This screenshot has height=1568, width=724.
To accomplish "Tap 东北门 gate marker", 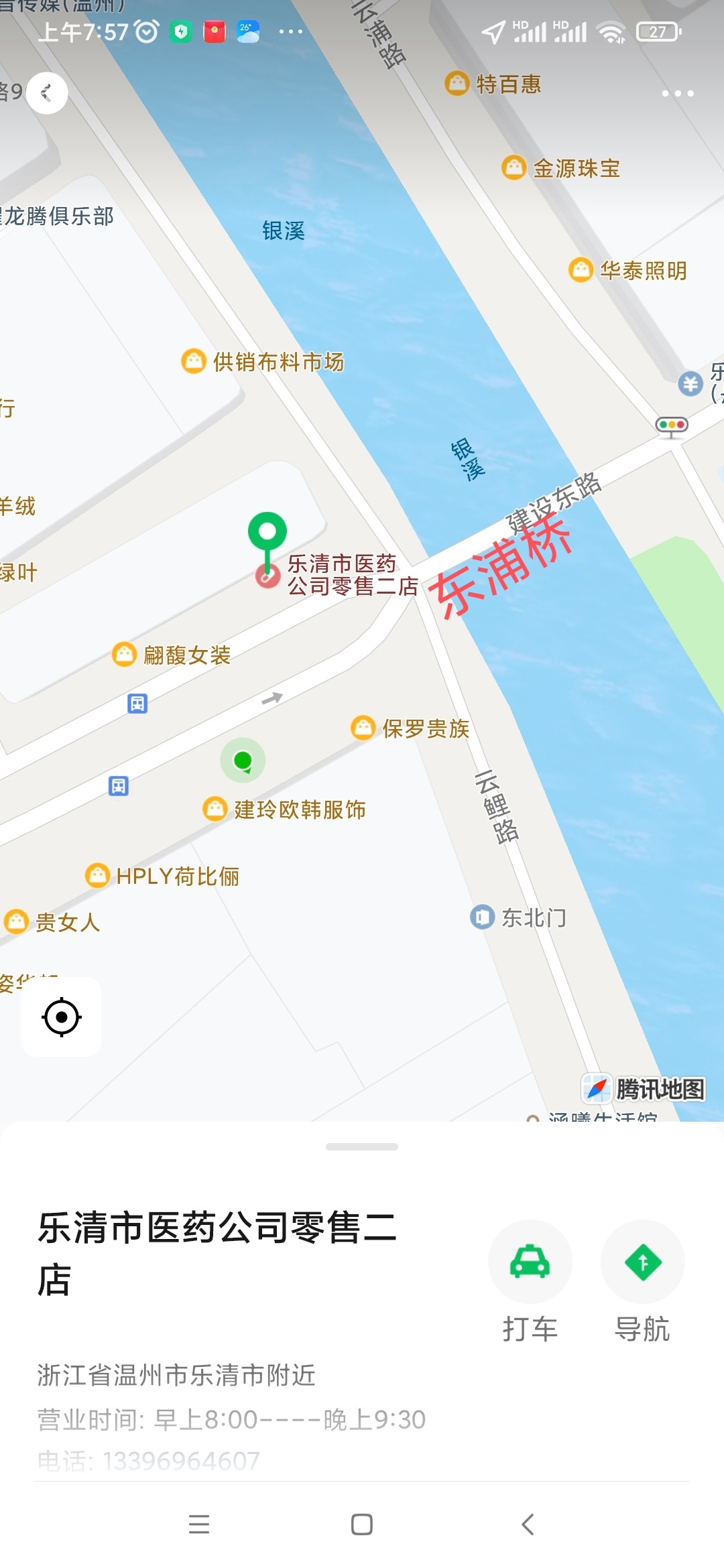I will point(482,917).
